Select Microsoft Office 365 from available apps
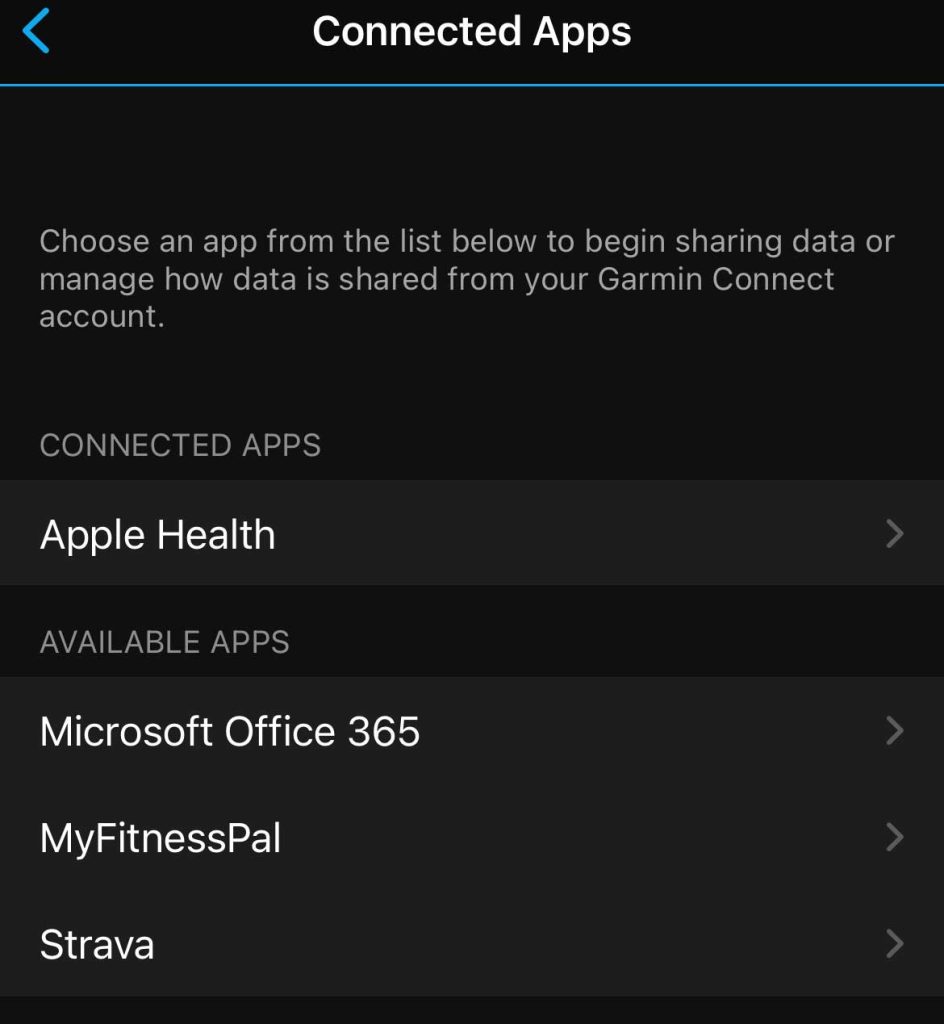 pyautogui.click(x=470, y=731)
